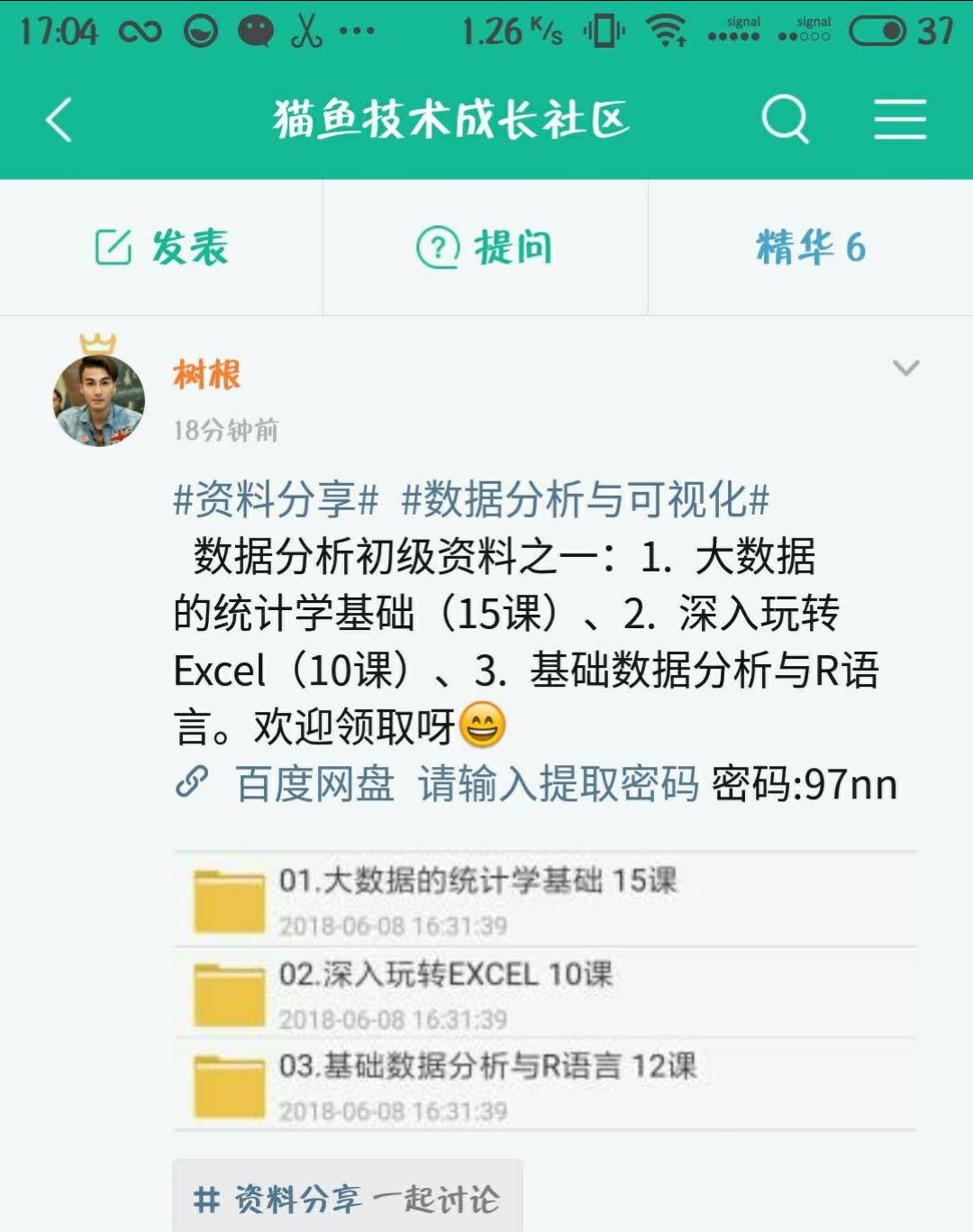Tap 发表 to write a post
Screen dimensions: 973x1232
[162, 247]
